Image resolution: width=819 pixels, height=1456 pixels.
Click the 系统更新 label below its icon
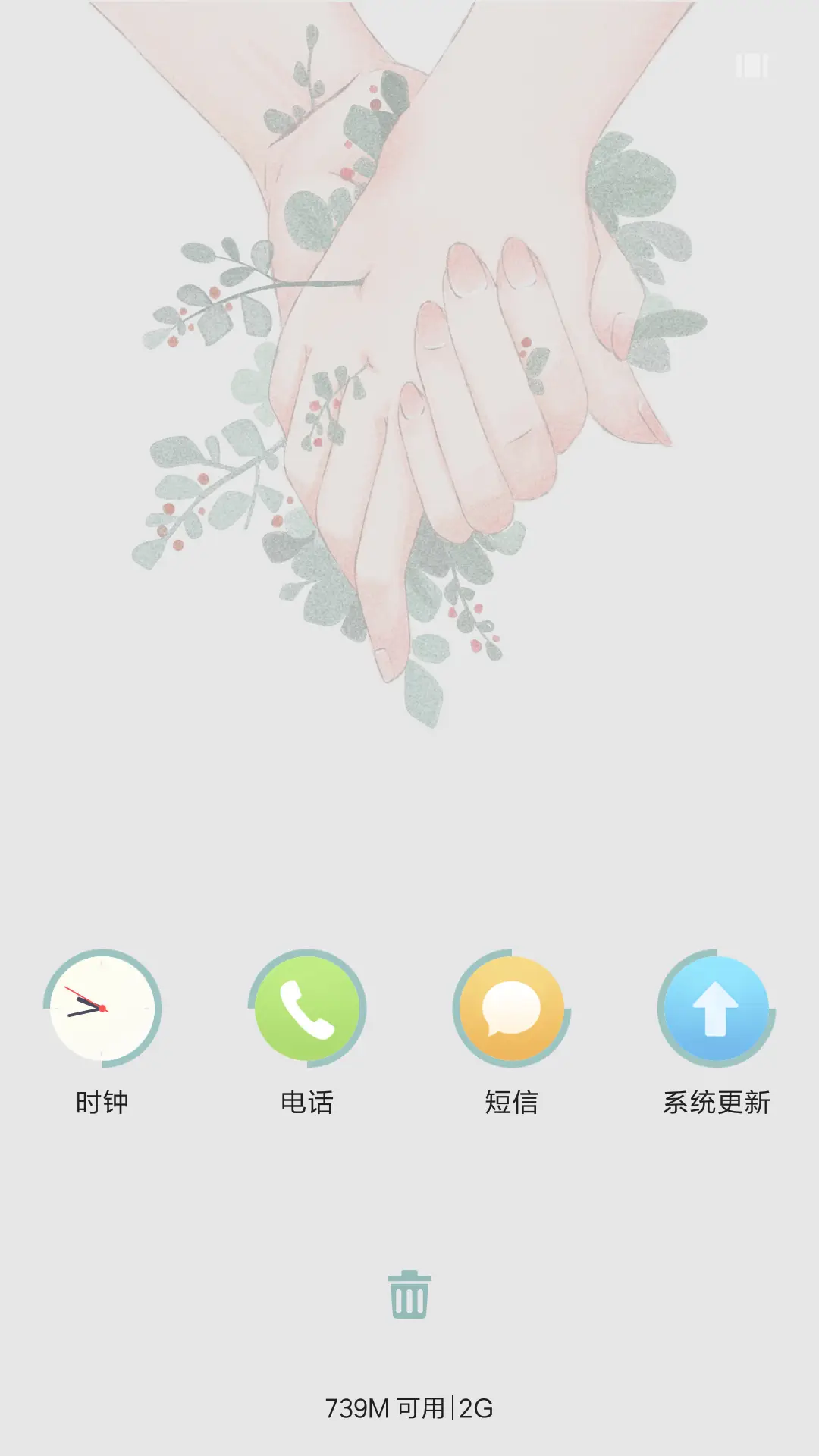click(x=717, y=1102)
